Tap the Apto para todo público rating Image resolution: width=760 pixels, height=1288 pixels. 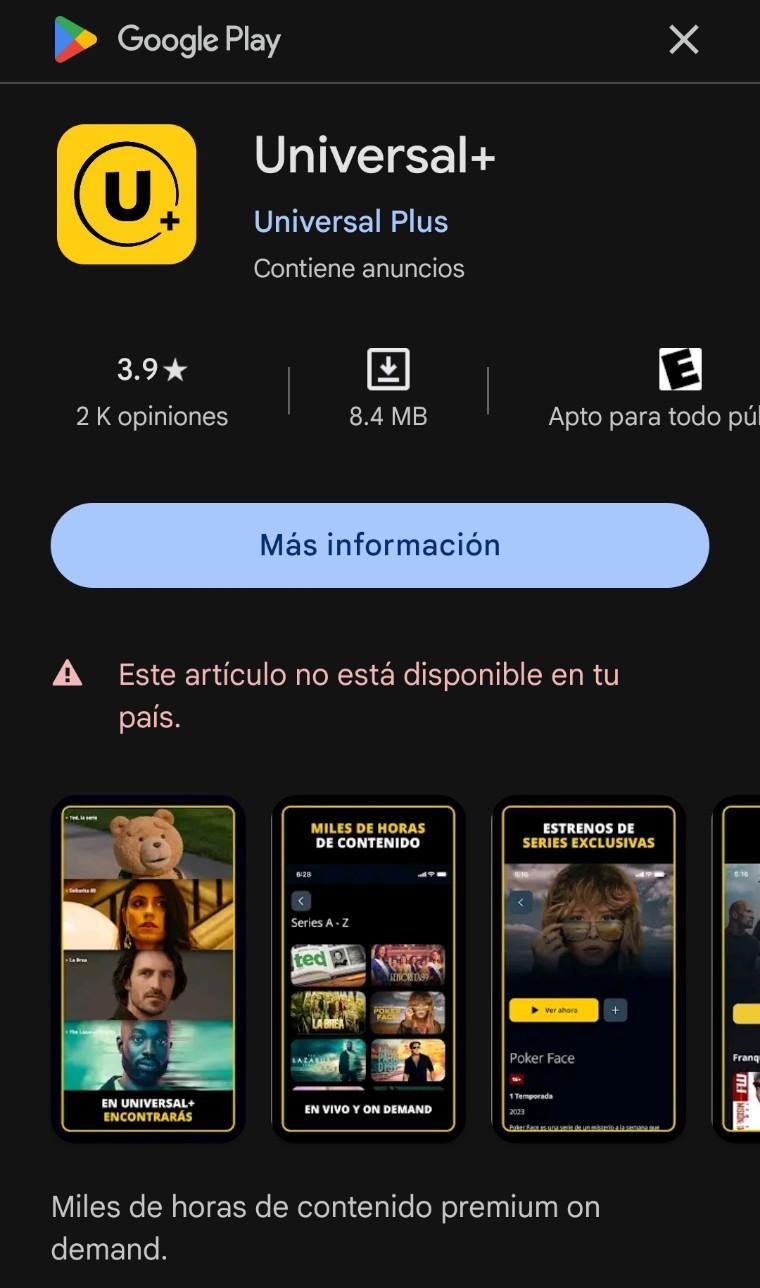(x=654, y=391)
